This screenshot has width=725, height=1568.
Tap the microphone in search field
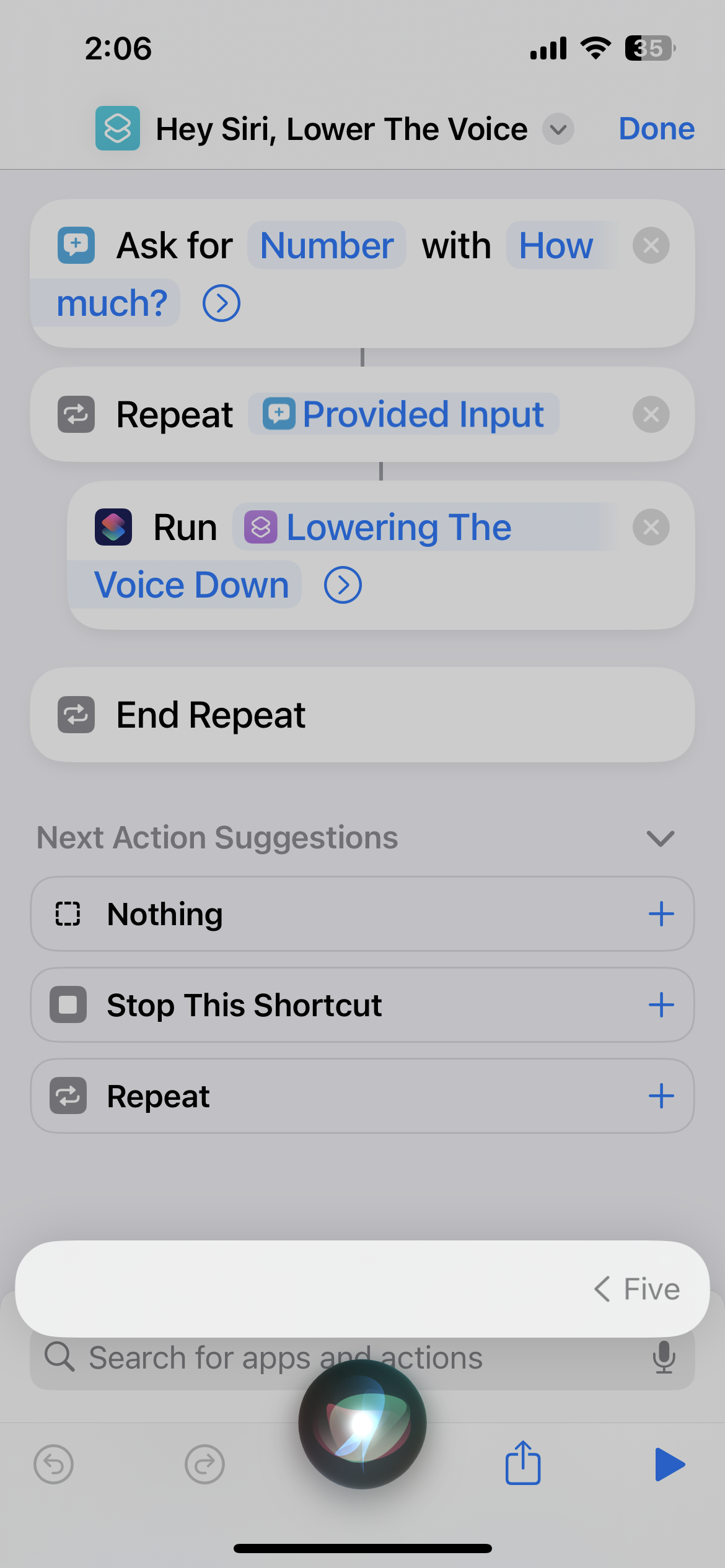tap(664, 1357)
